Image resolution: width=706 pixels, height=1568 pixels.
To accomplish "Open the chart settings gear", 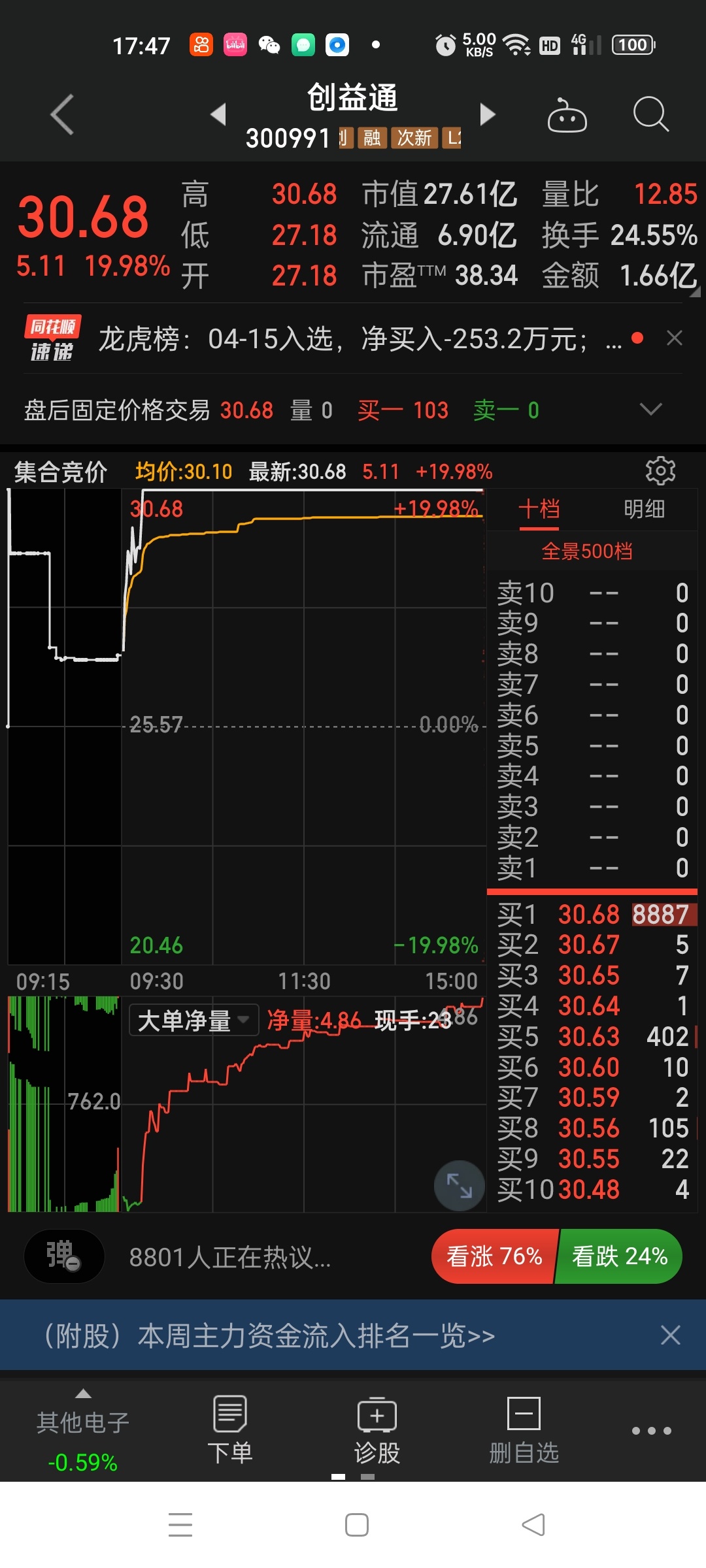I will [x=660, y=470].
